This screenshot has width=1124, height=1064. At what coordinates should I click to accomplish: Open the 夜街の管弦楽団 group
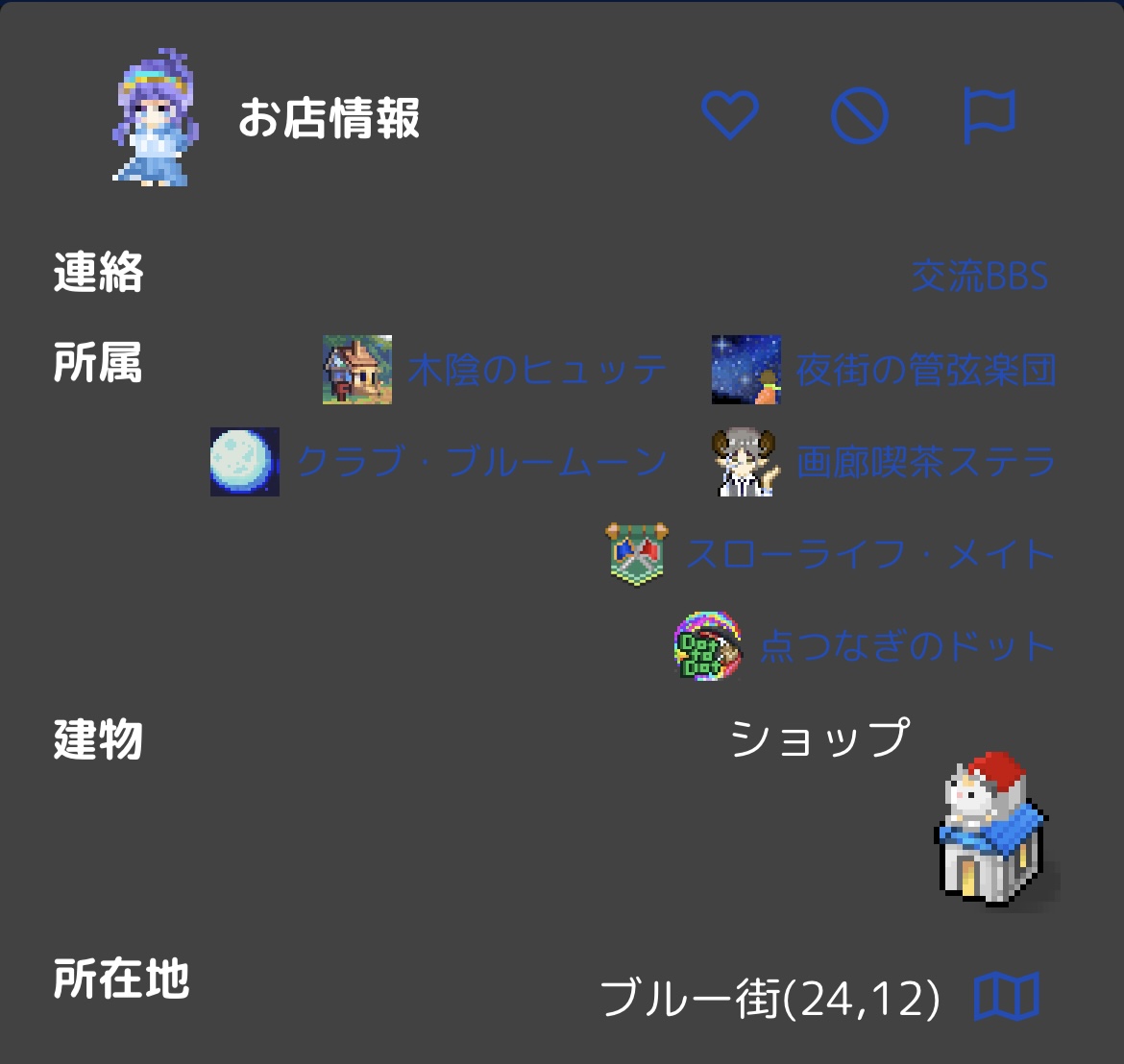(x=925, y=370)
